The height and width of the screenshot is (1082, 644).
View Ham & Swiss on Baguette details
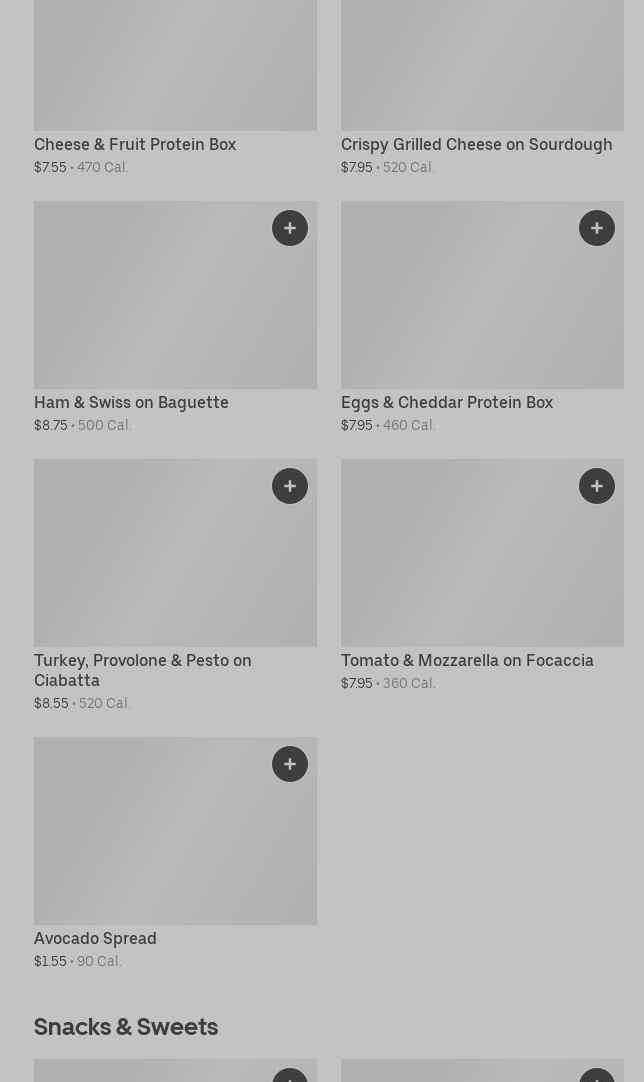point(175,317)
